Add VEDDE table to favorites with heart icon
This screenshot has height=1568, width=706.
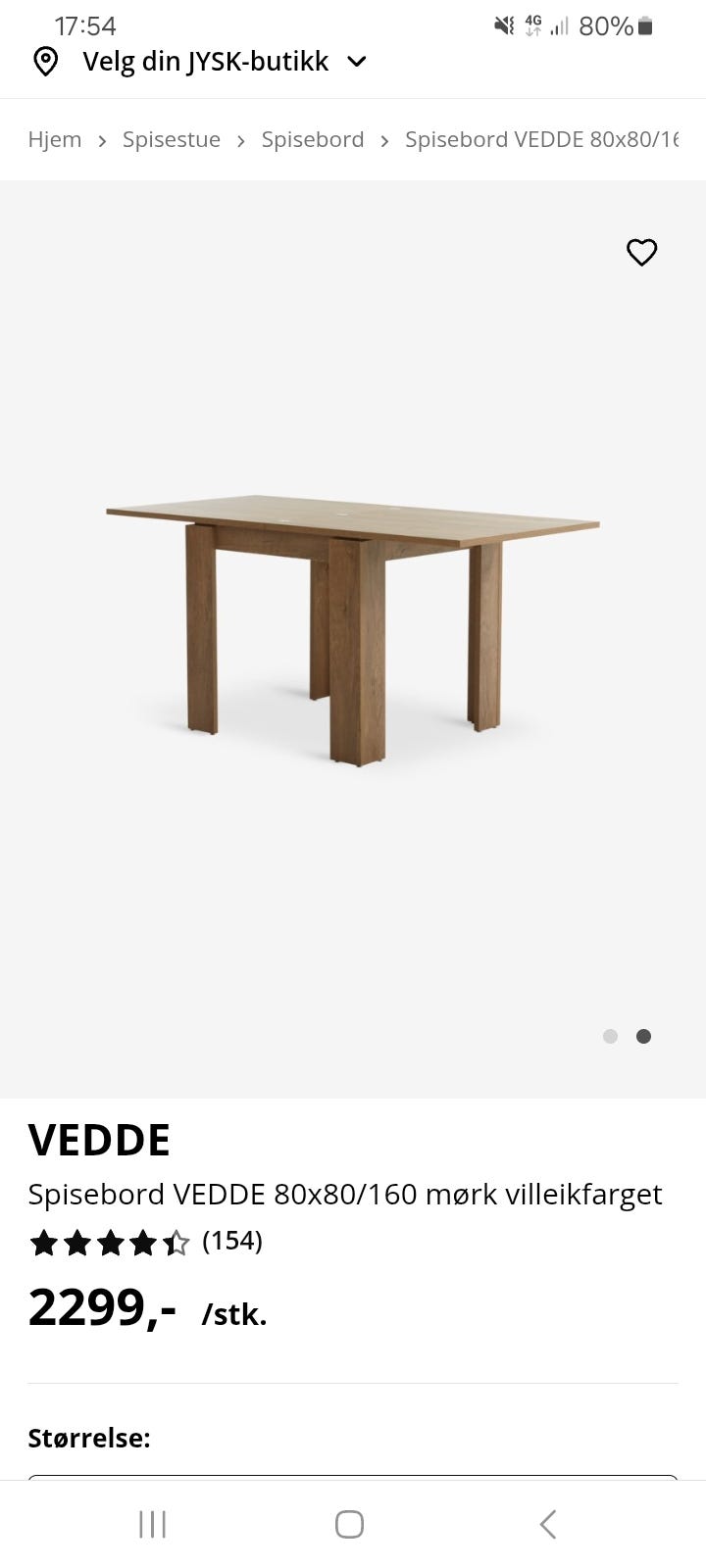click(641, 252)
